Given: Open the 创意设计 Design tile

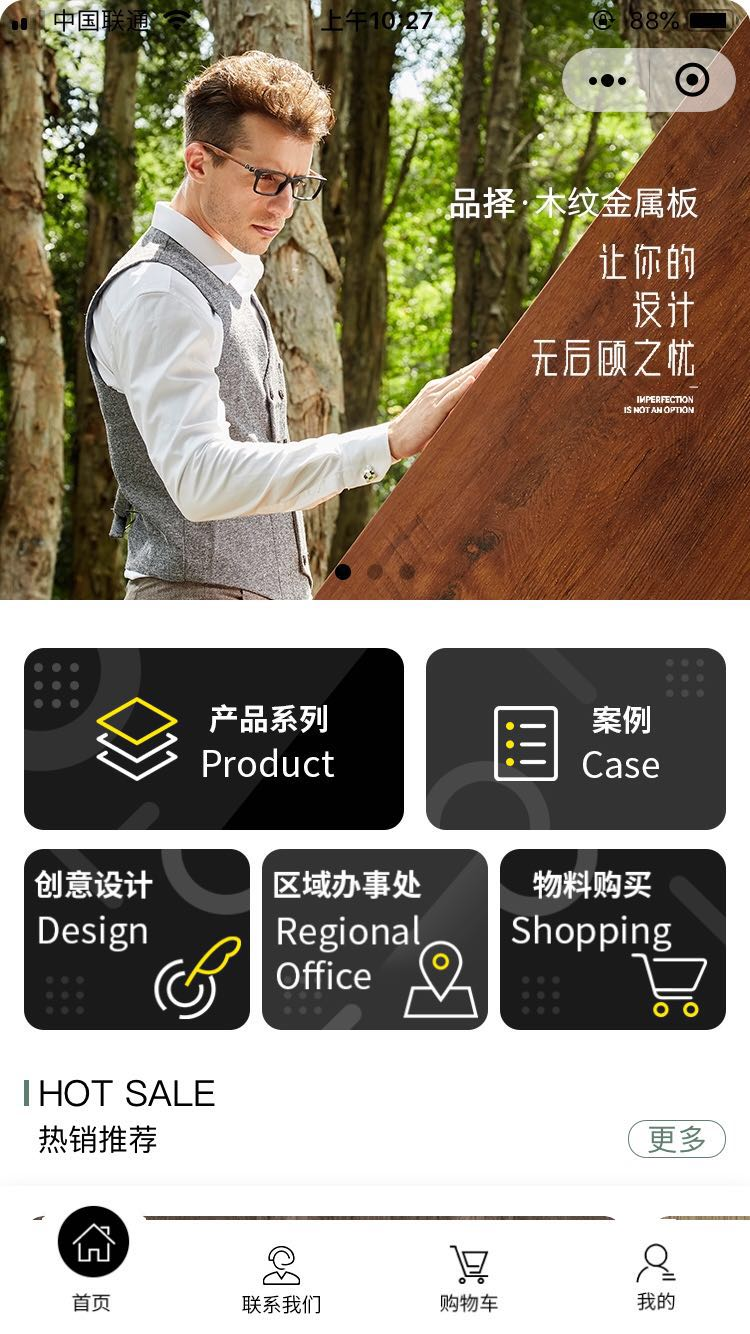Looking at the screenshot, I should pos(137,939).
